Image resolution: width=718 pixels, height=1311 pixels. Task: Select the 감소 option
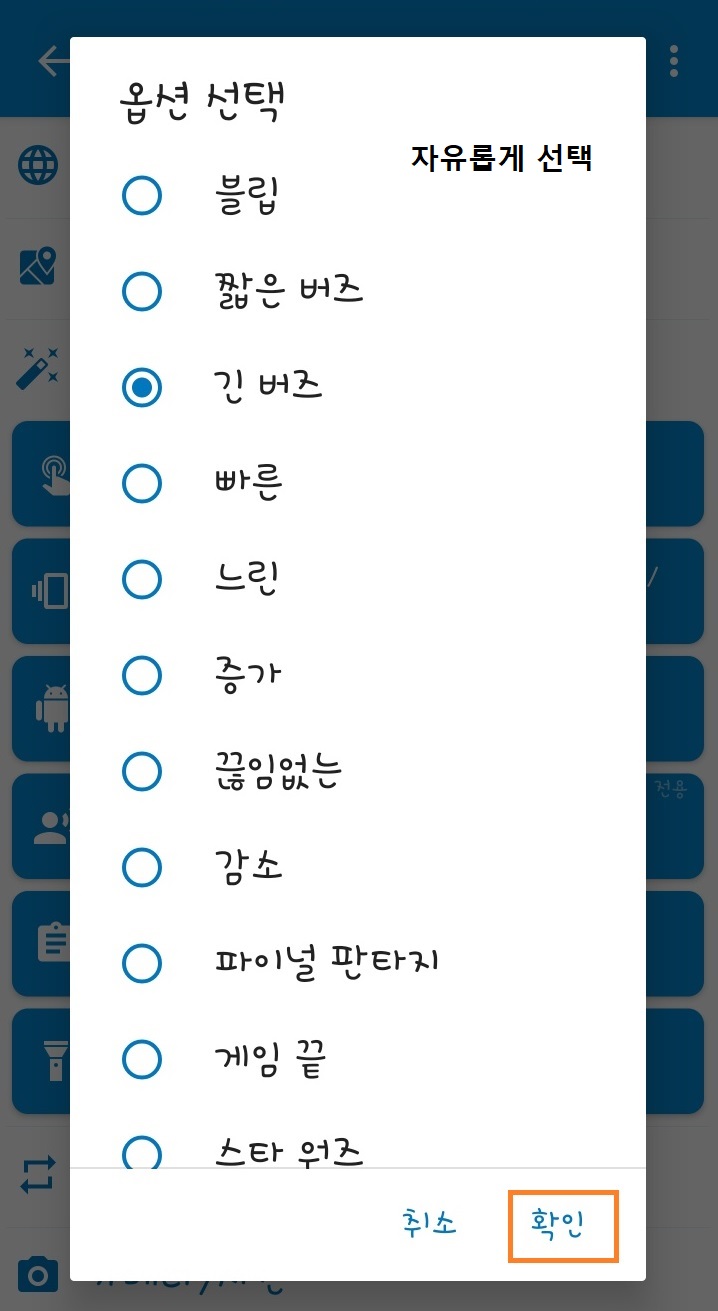tap(142, 867)
